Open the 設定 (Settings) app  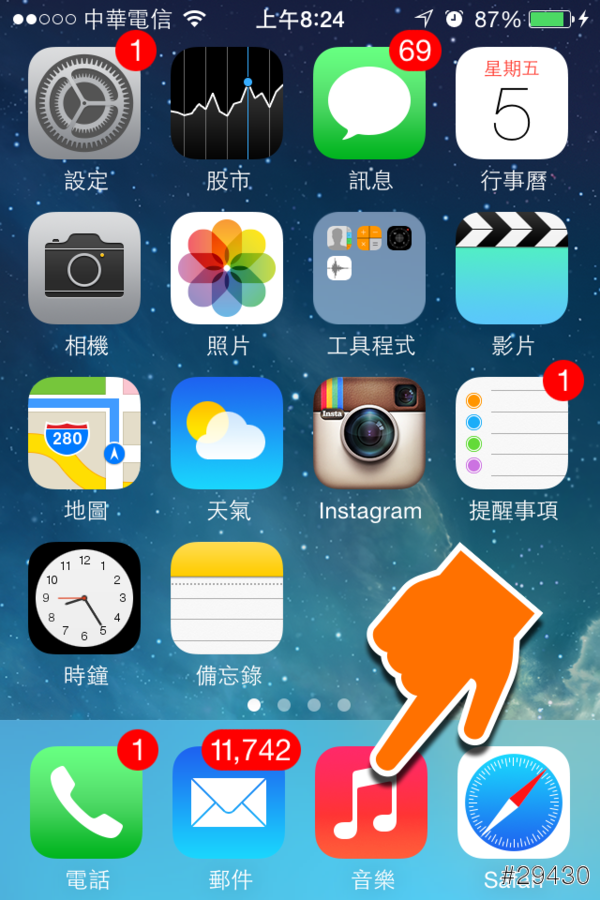(84, 104)
